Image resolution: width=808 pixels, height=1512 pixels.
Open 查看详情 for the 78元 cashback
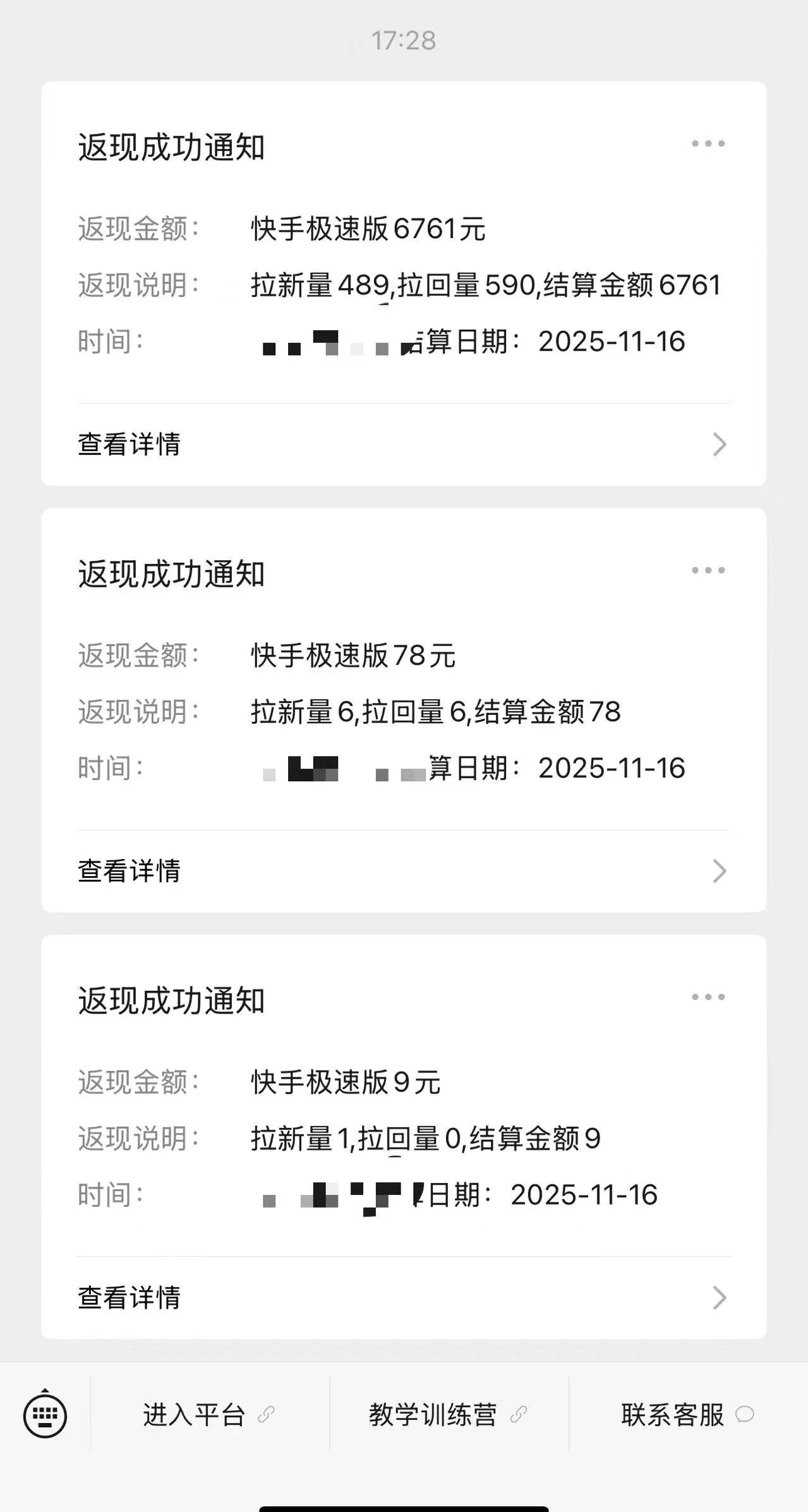pyautogui.click(x=128, y=872)
